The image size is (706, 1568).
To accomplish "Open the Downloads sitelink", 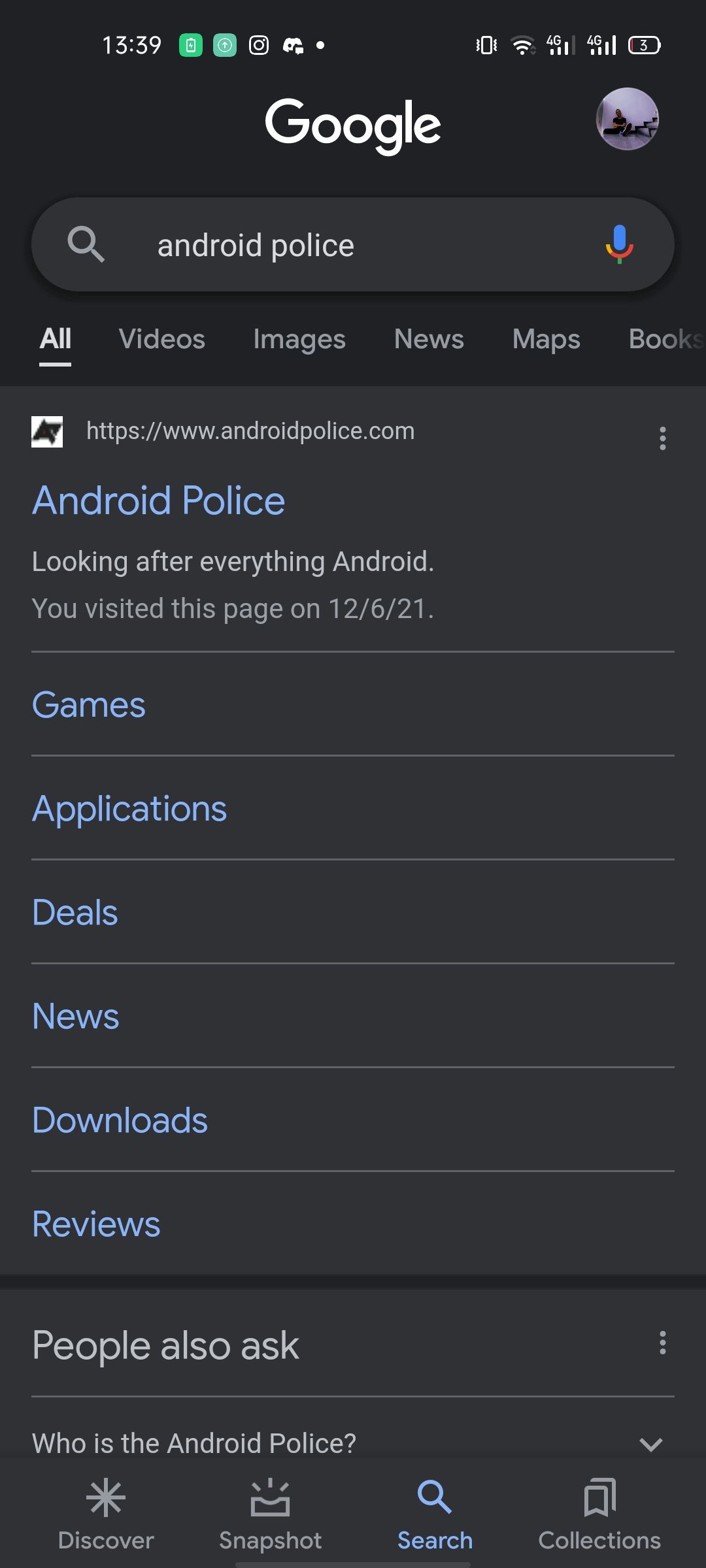I will [x=120, y=1120].
